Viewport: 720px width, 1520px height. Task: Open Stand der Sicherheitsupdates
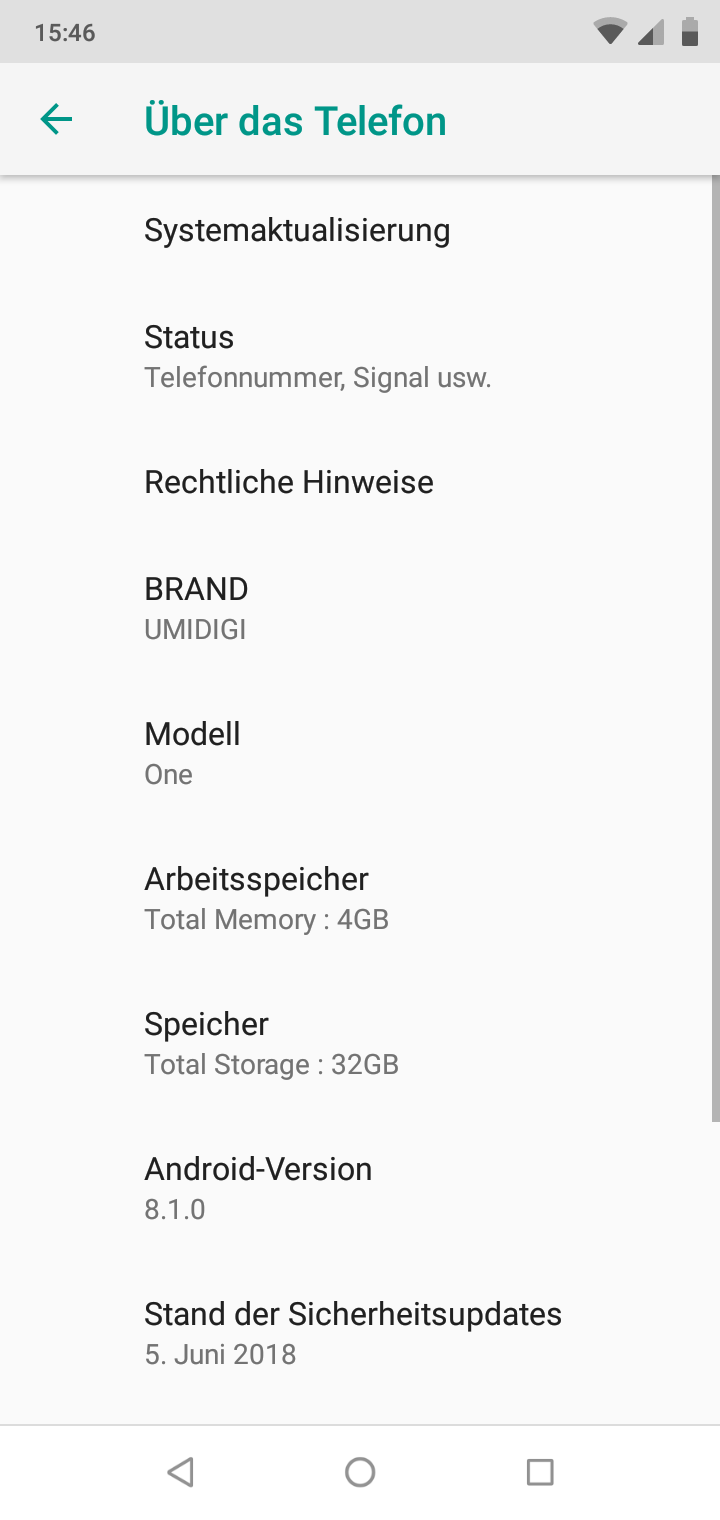pos(353,1333)
